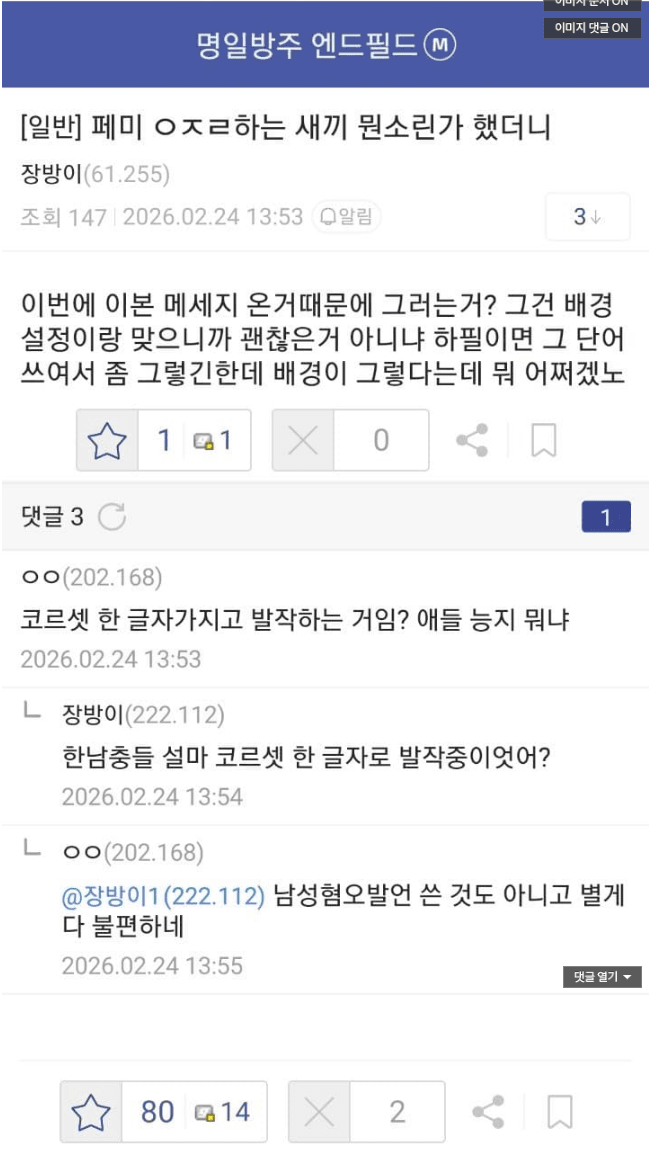
Task: Toggle the 이미지 댓글 ON button
Action: 592,28
